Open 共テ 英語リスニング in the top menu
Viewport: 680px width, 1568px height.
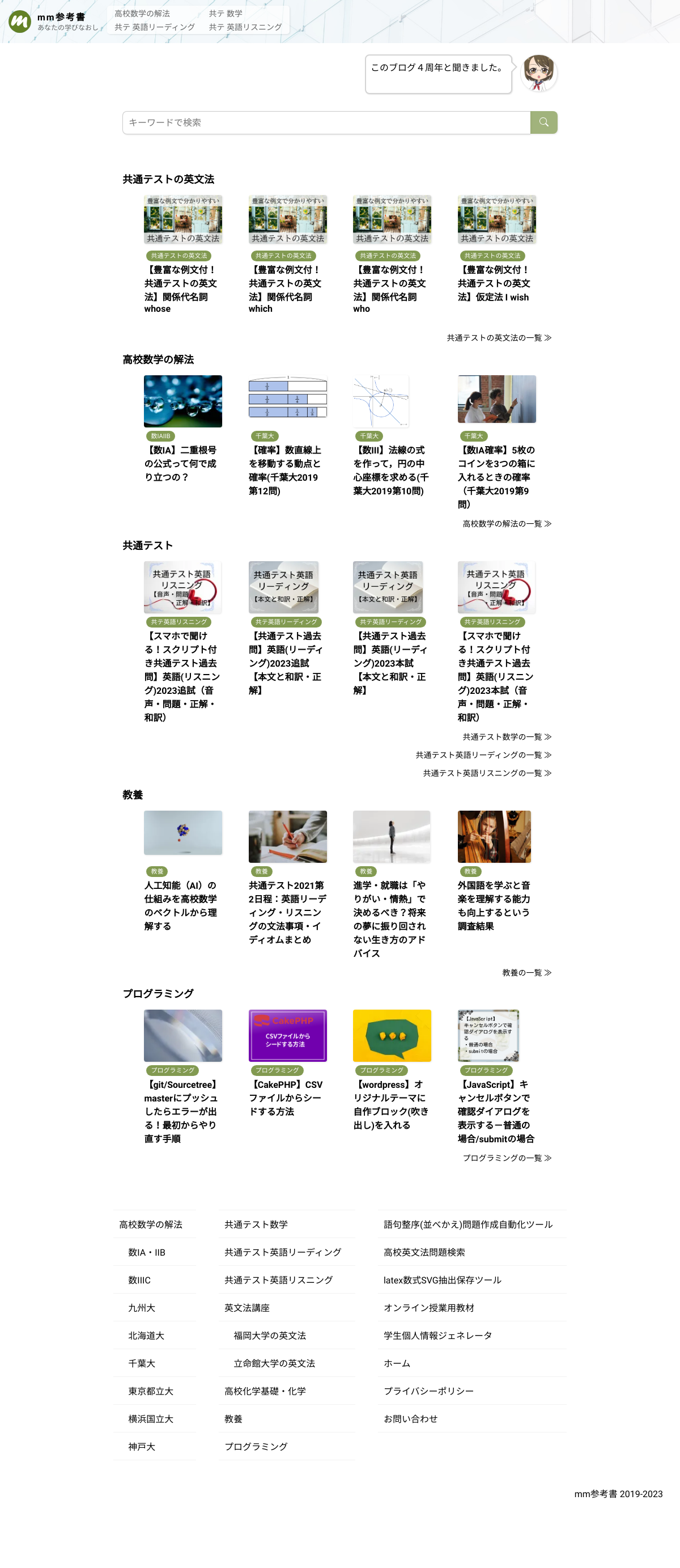[245, 27]
